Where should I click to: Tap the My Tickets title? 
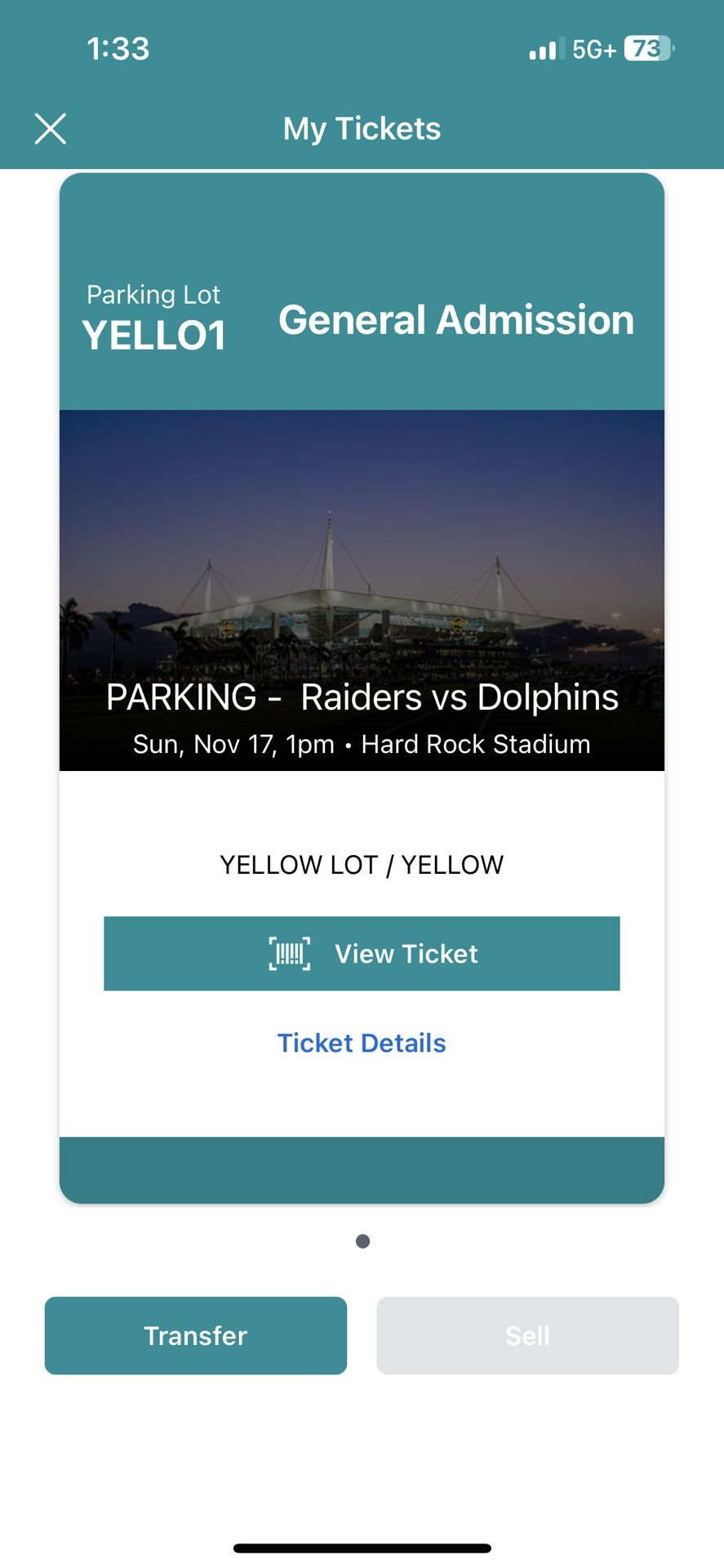tap(362, 128)
